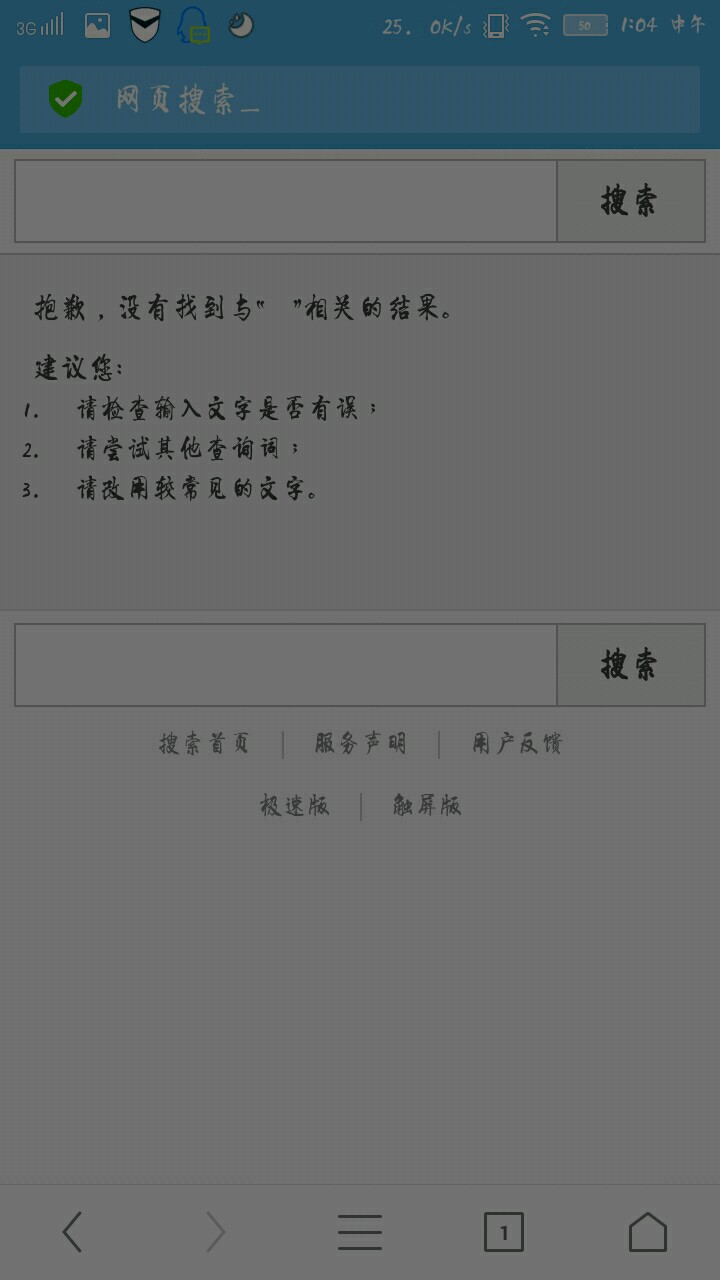The height and width of the screenshot is (1280, 720).
Task: Tap the address bar showing 网页搜索
Action: [x=400, y=100]
